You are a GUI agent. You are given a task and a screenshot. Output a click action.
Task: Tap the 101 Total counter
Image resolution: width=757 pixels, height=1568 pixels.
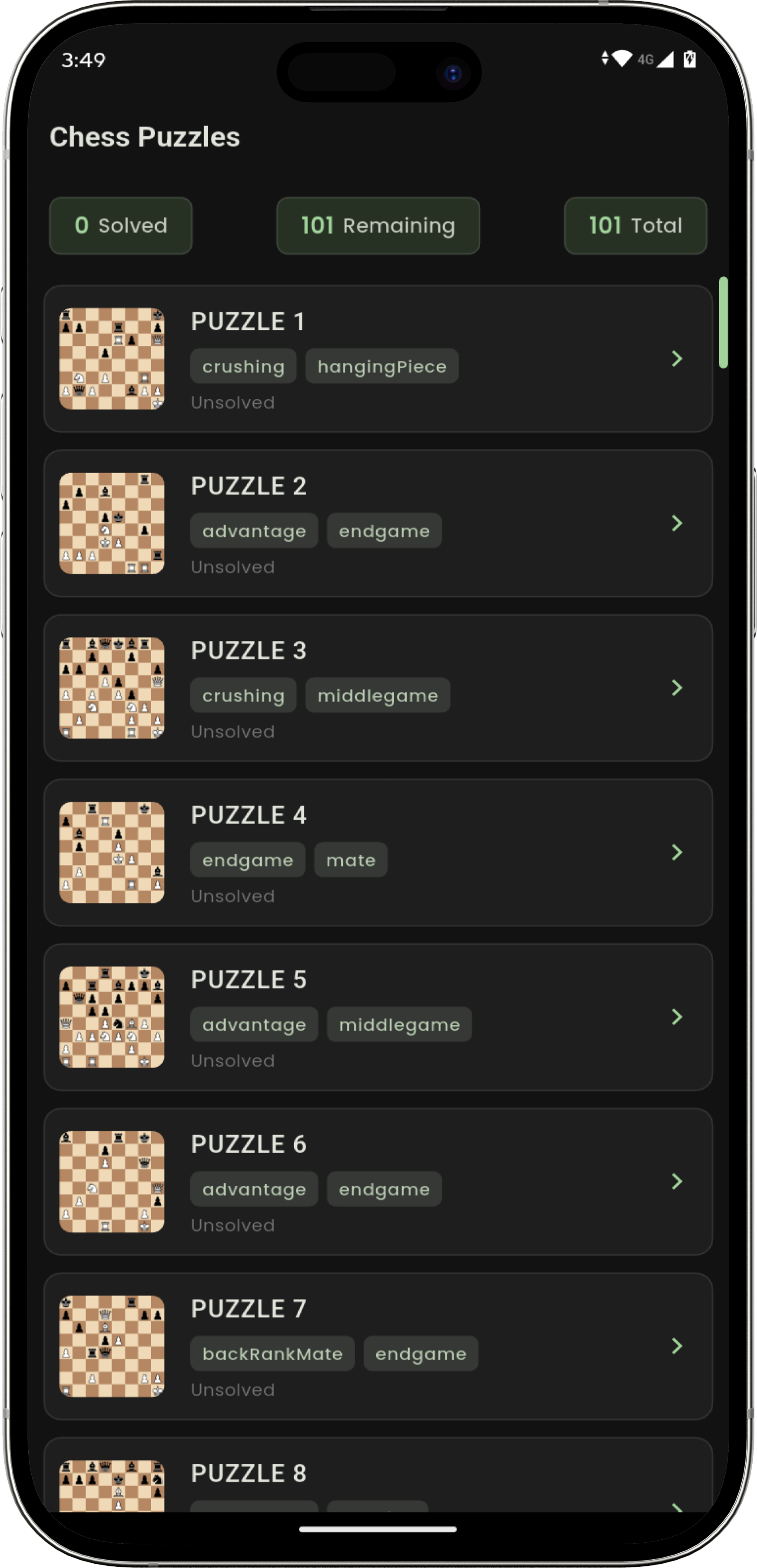[635, 226]
